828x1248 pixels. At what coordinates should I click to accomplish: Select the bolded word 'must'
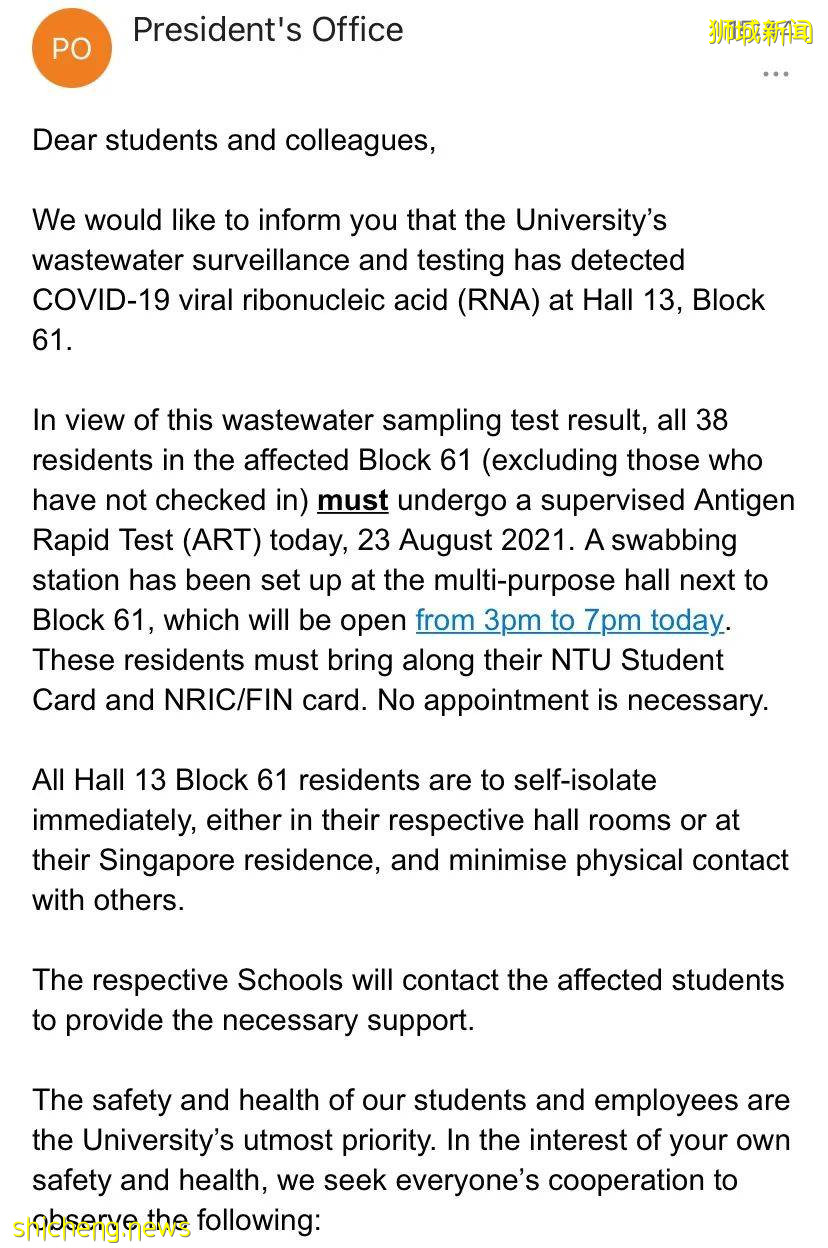click(x=352, y=500)
